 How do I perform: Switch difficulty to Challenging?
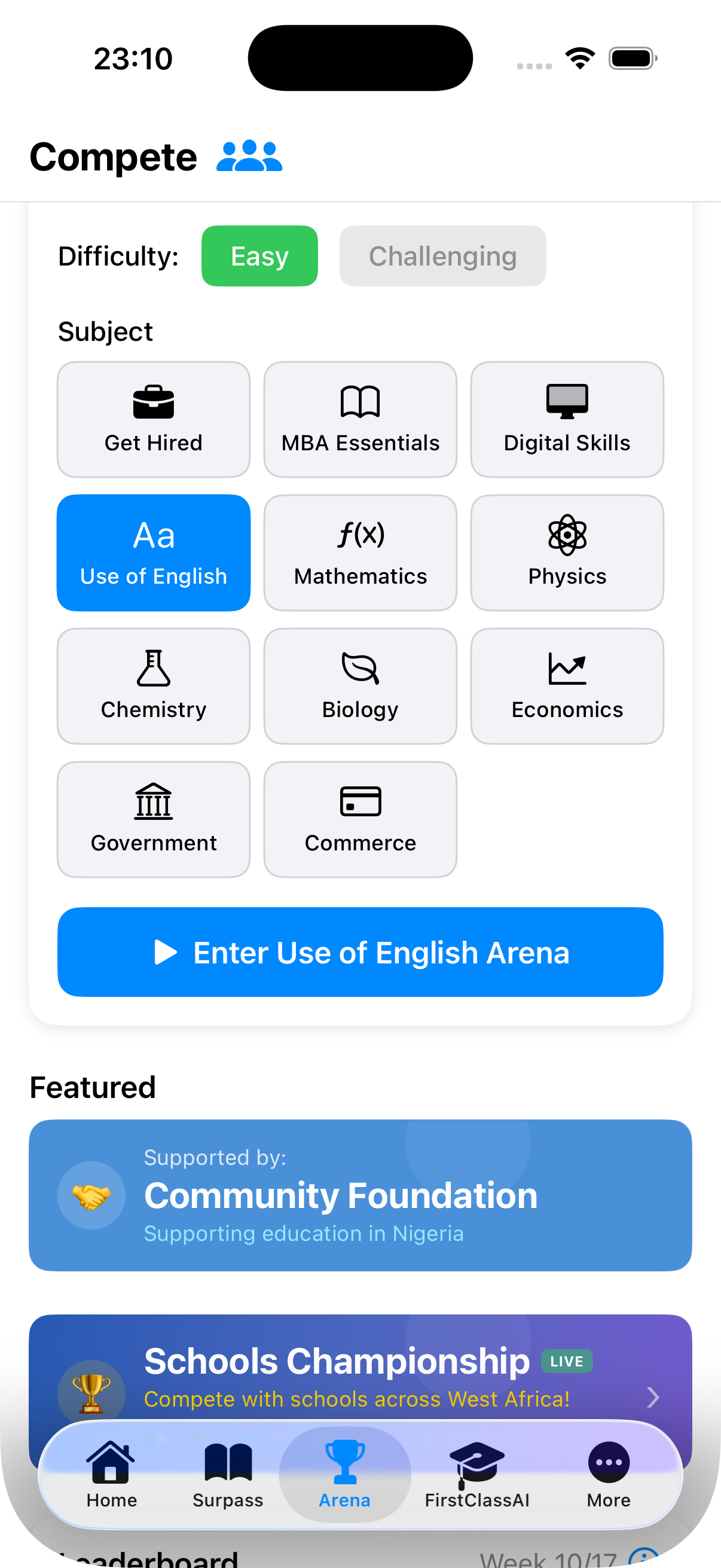click(442, 256)
